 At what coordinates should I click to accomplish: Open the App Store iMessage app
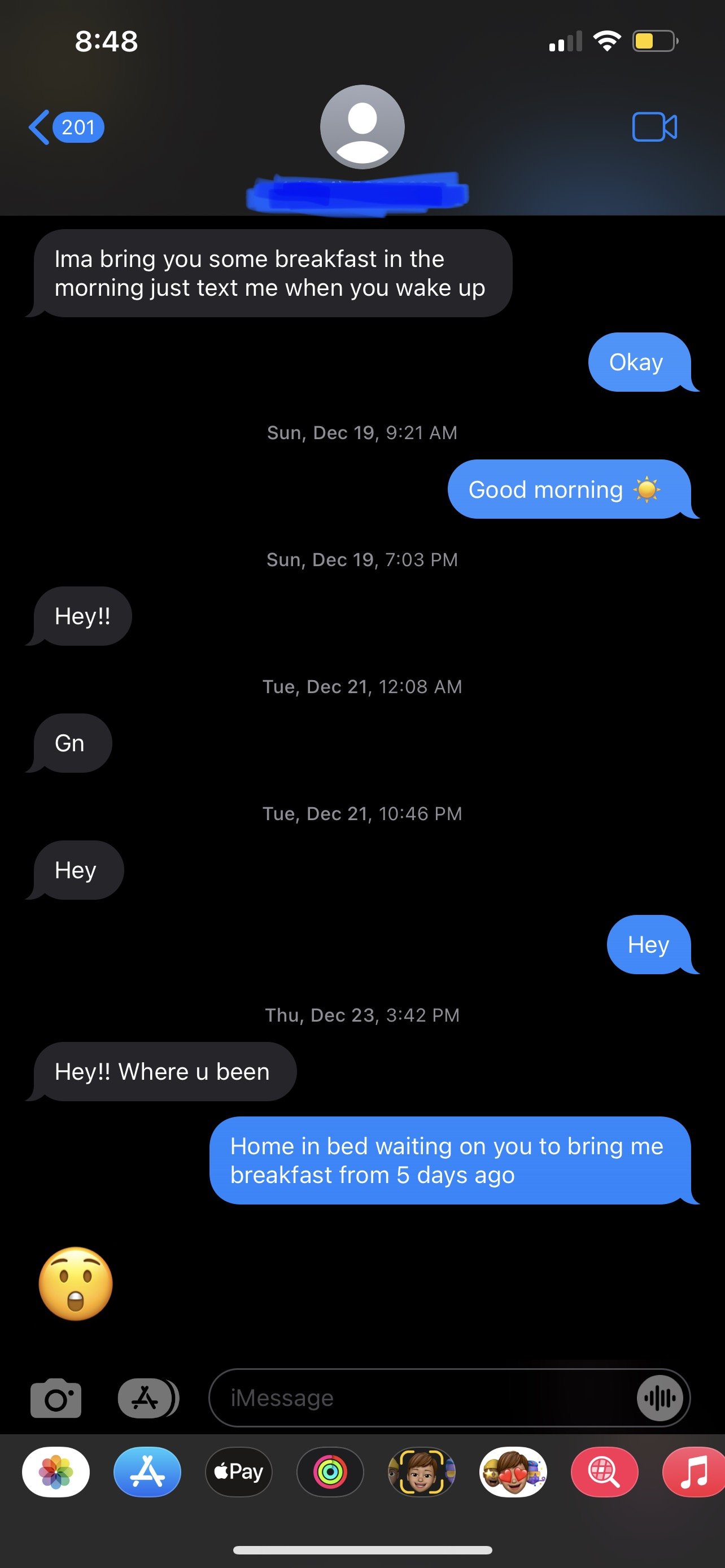pos(147,1472)
